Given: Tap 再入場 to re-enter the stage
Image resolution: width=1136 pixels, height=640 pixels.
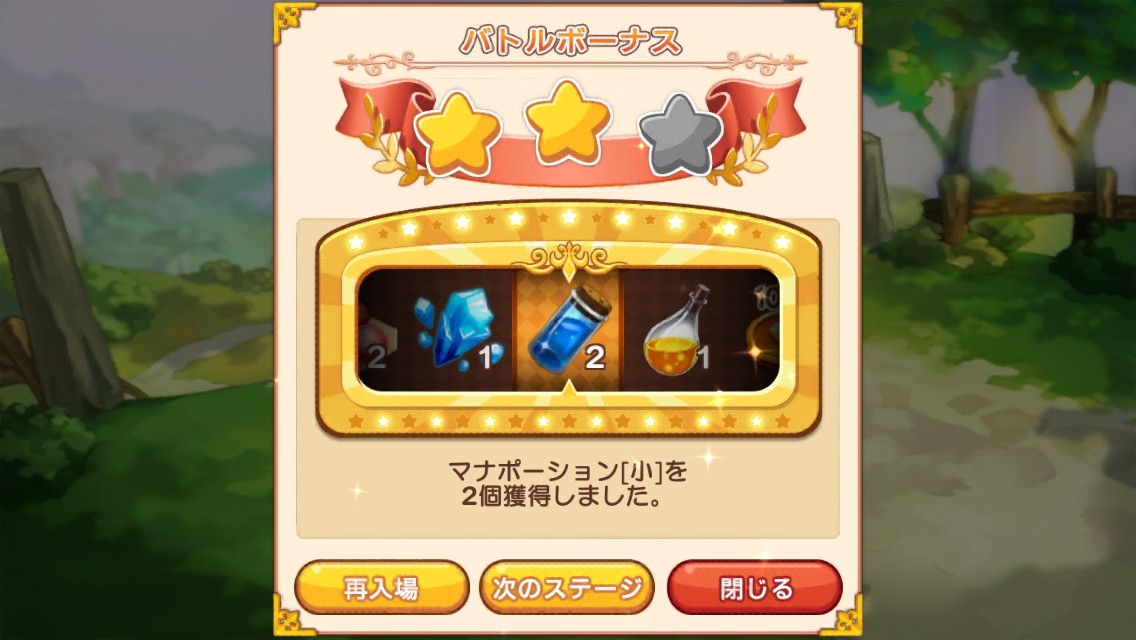Looking at the screenshot, I should (x=381, y=587).
